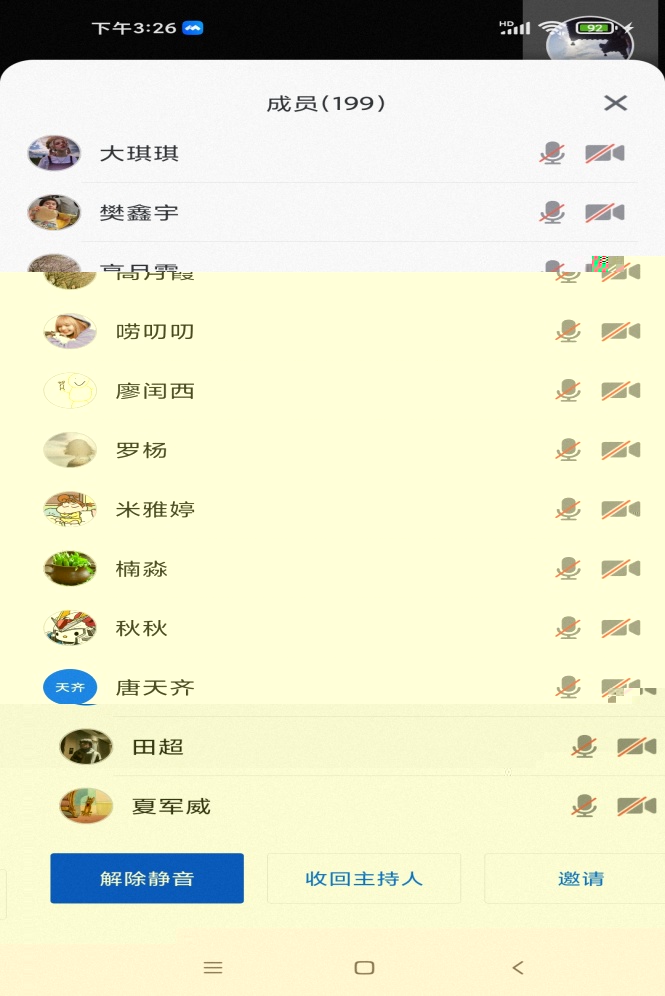Open member 大琪琪

[139, 154]
